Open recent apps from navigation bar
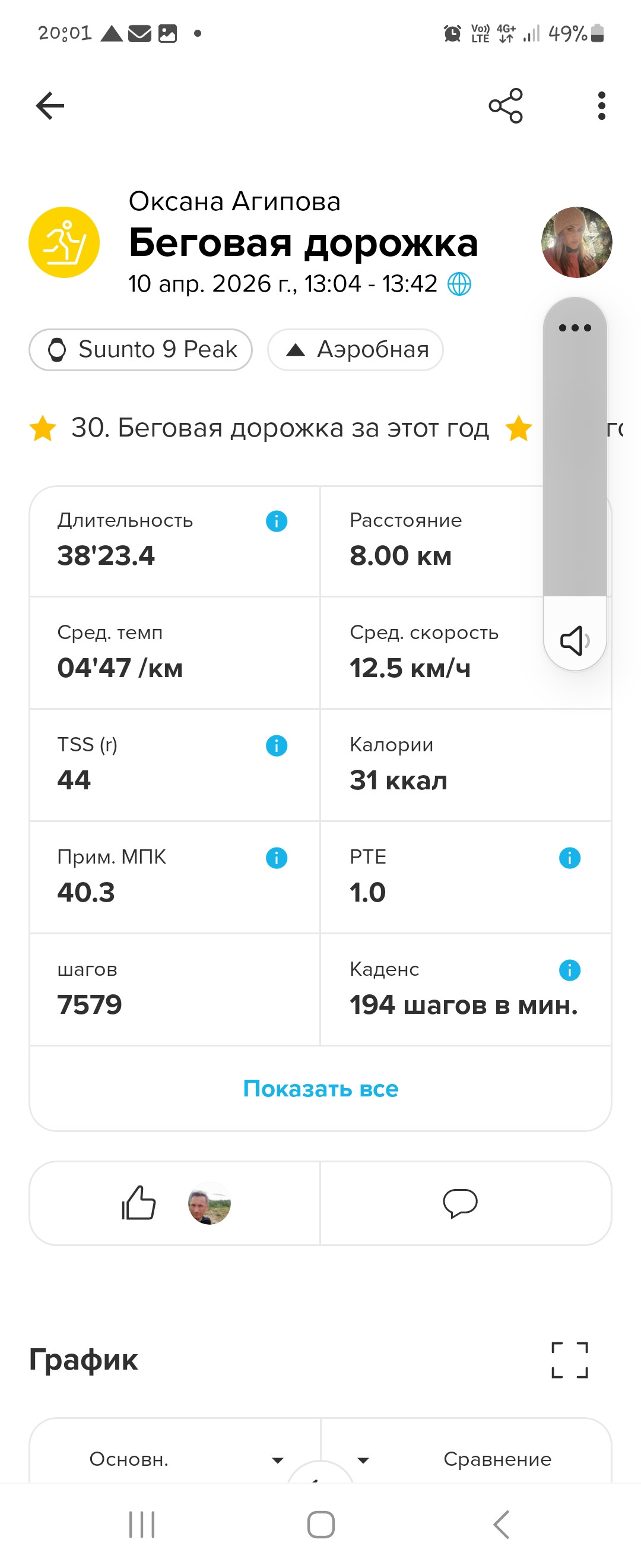The height and width of the screenshot is (1568, 641). [x=142, y=1524]
